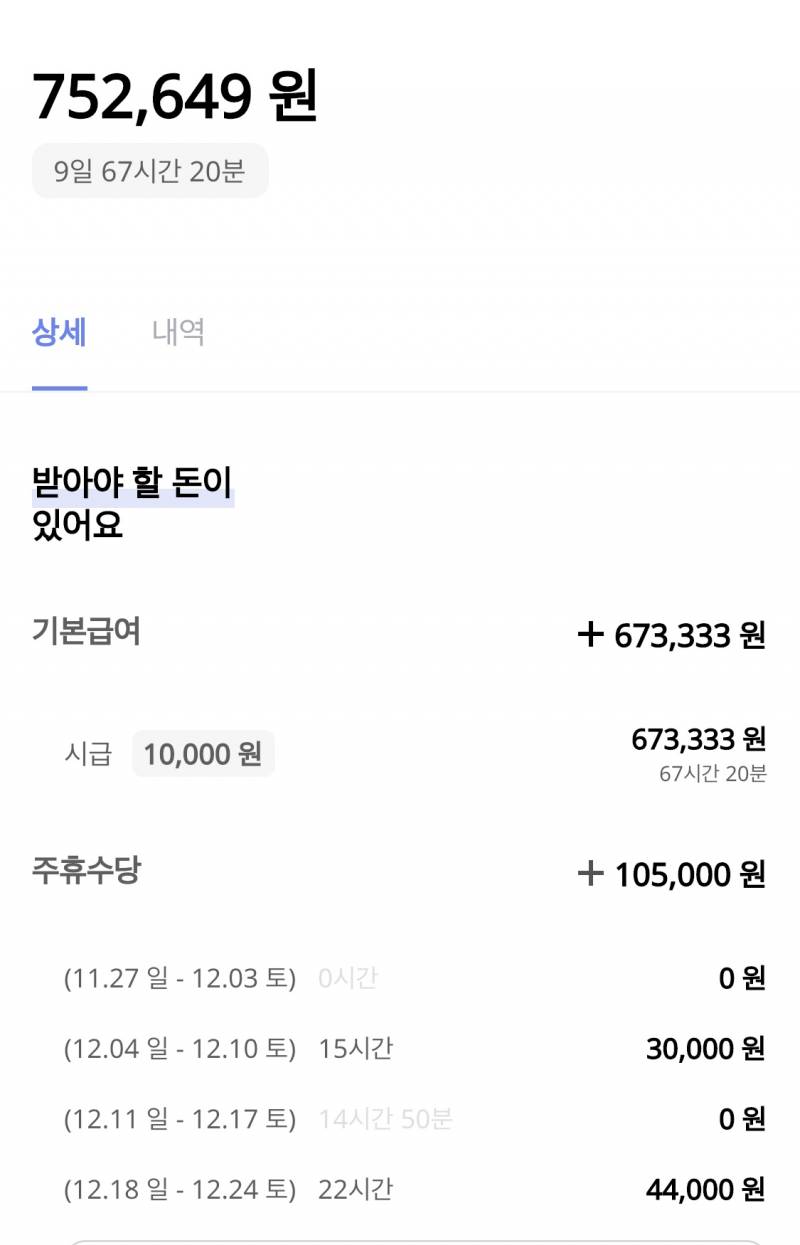Image resolution: width=800 pixels, height=1245 pixels.
Task: Select the 상세 tab
Action: pos(59,333)
